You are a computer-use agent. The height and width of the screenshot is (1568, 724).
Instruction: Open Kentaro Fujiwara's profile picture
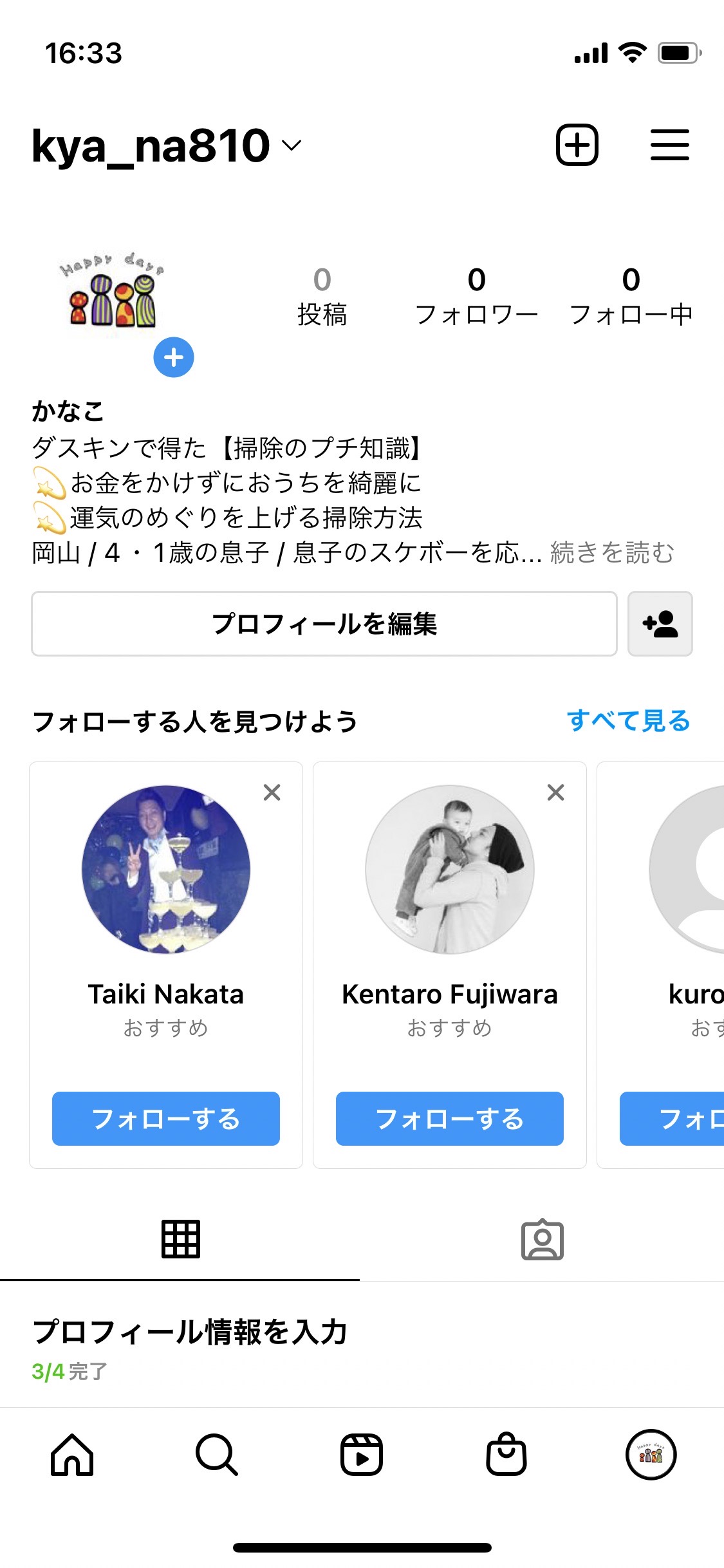coord(450,870)
